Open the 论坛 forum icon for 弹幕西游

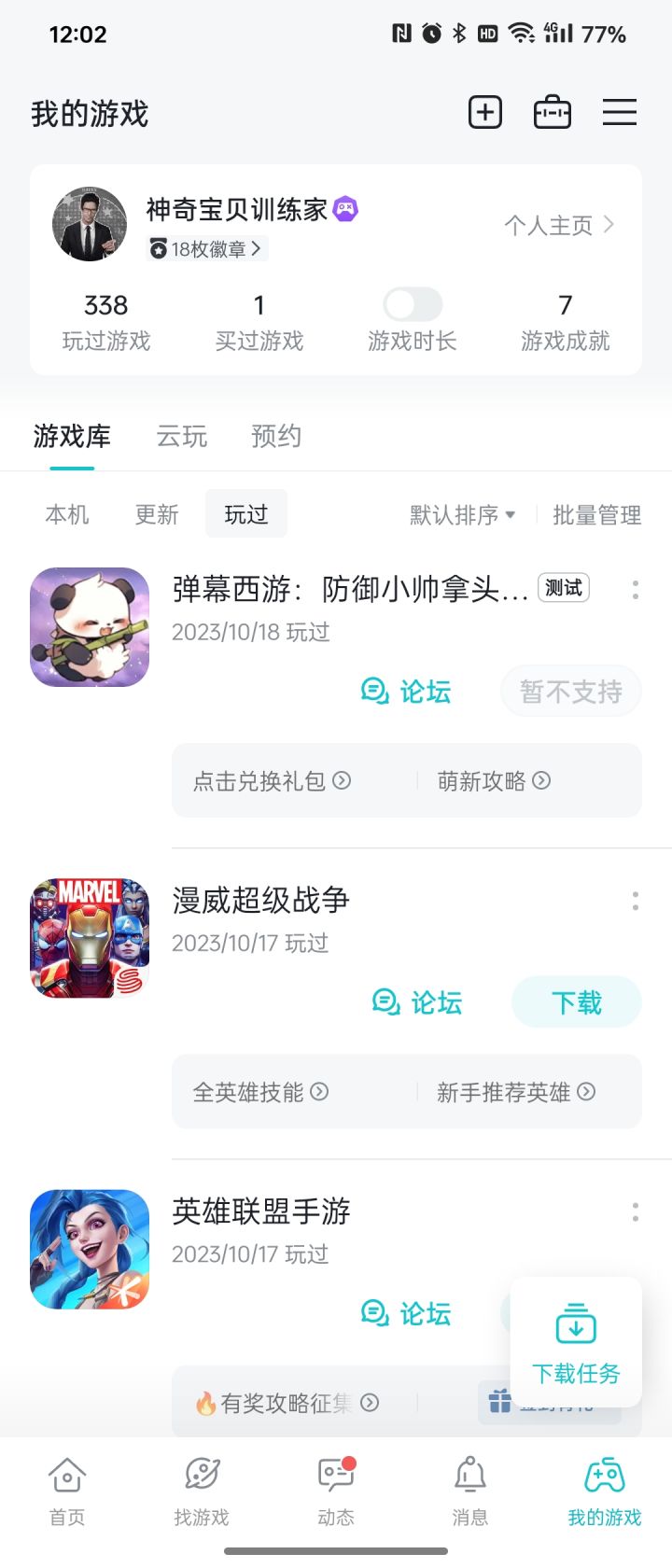pos(375,691)
